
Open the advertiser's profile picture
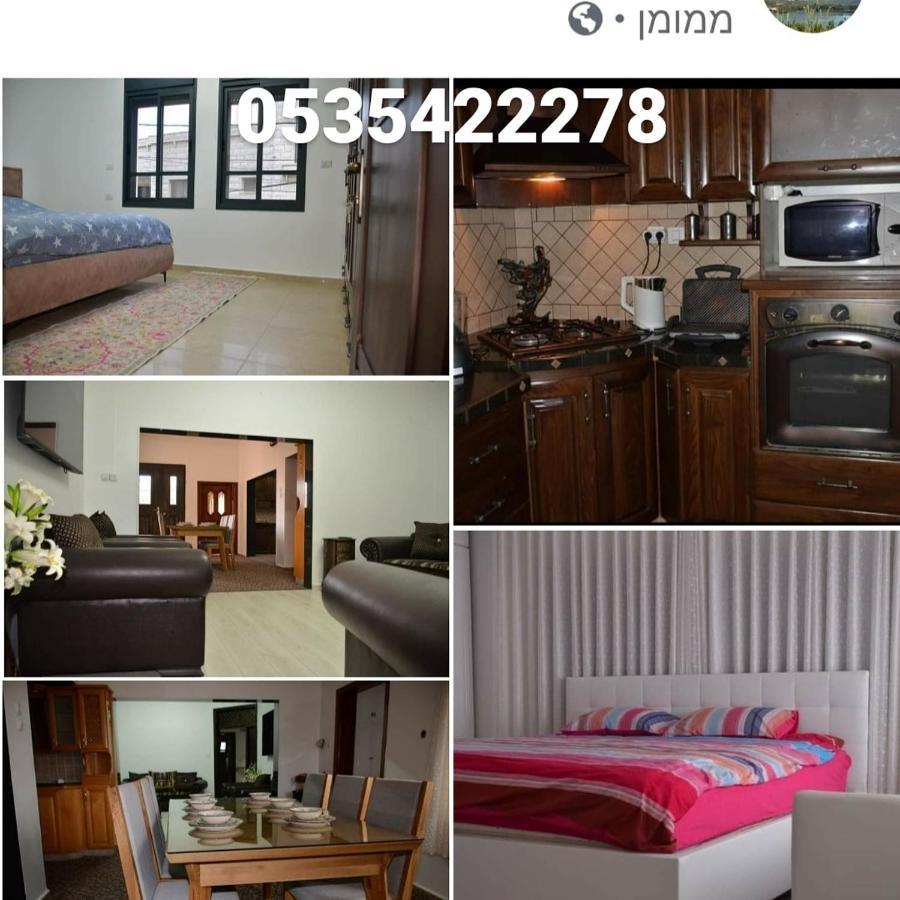click(812, 13)
